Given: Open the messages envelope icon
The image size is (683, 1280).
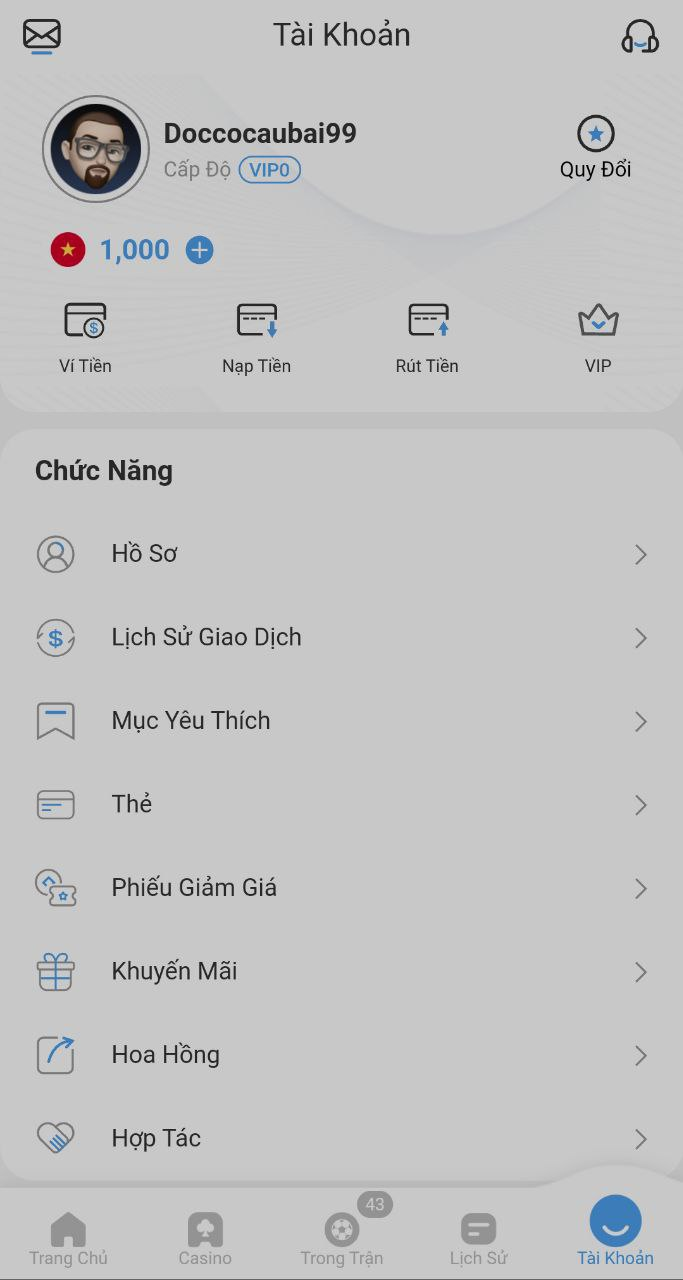Looking at the screenshot, I should (42, 36).
